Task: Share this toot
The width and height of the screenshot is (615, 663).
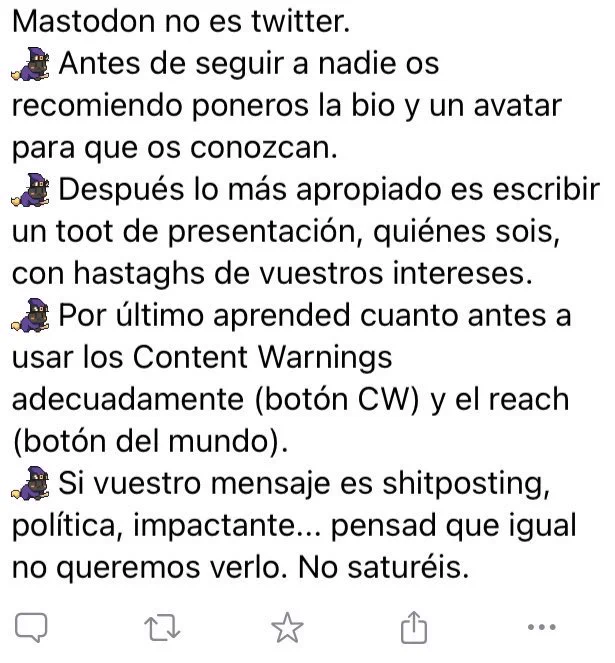Action: 414,627
